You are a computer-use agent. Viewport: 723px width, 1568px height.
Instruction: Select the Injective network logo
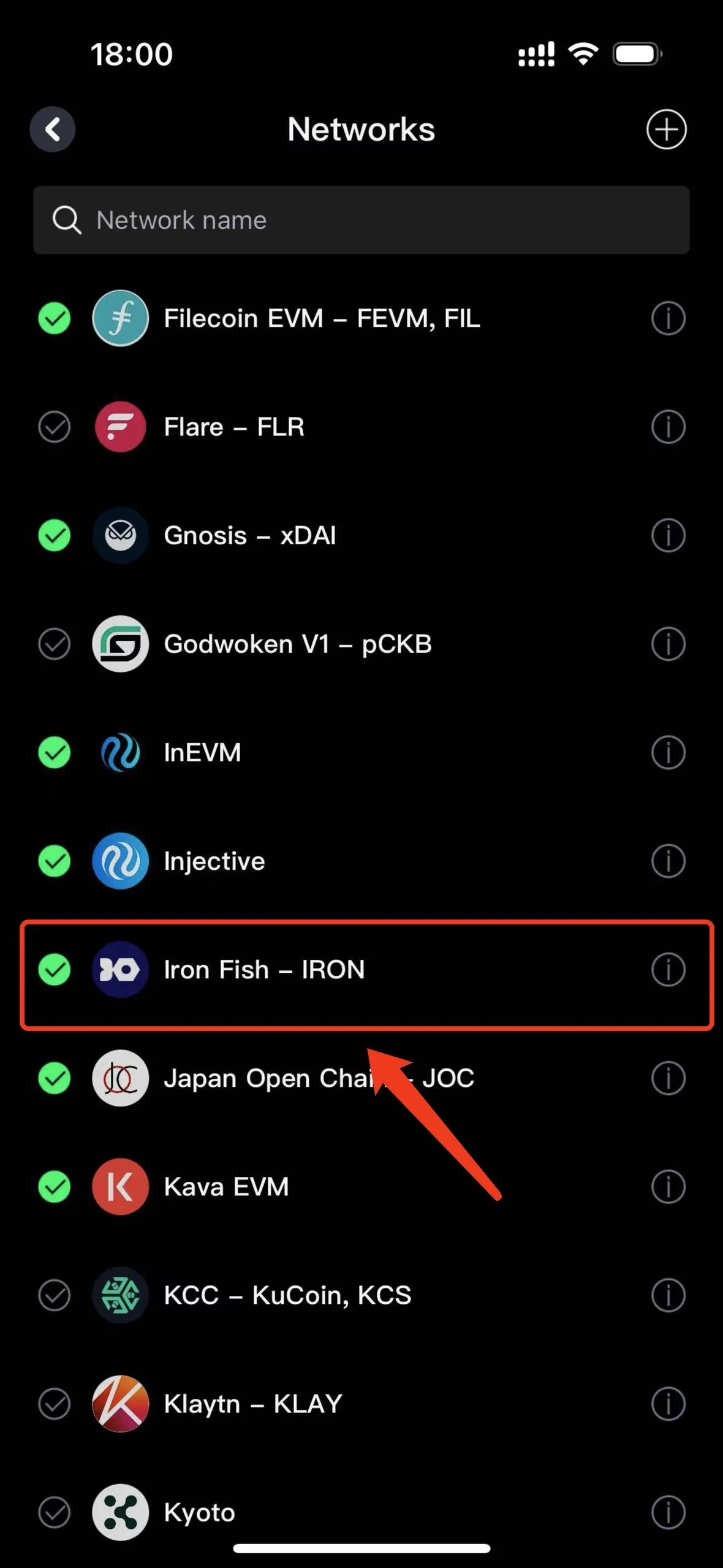[120, 861]
